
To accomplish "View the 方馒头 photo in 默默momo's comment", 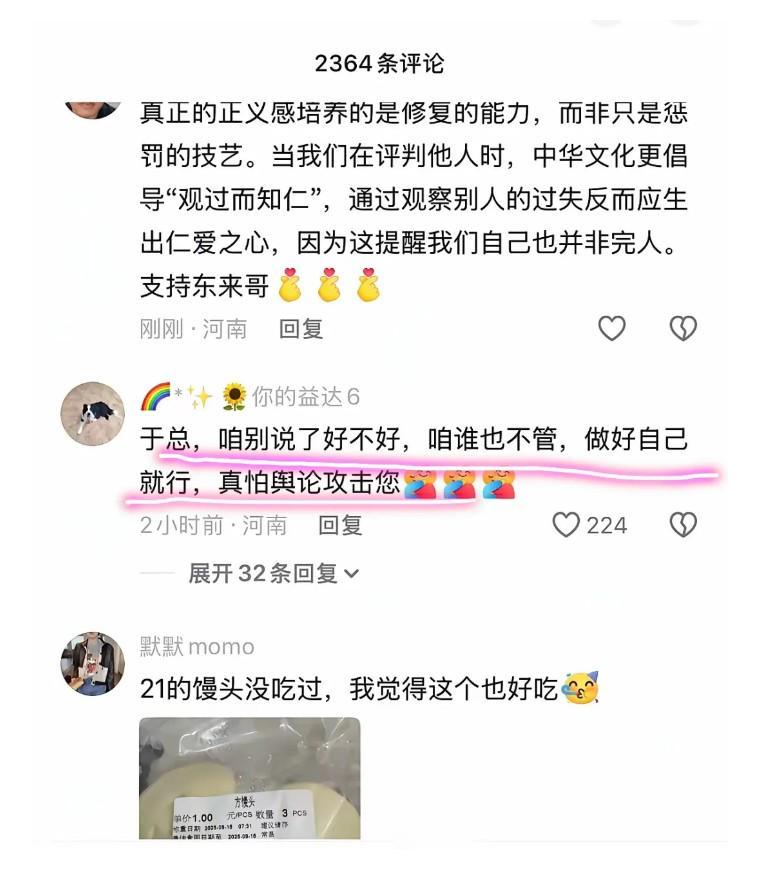I will click(249, 778).
